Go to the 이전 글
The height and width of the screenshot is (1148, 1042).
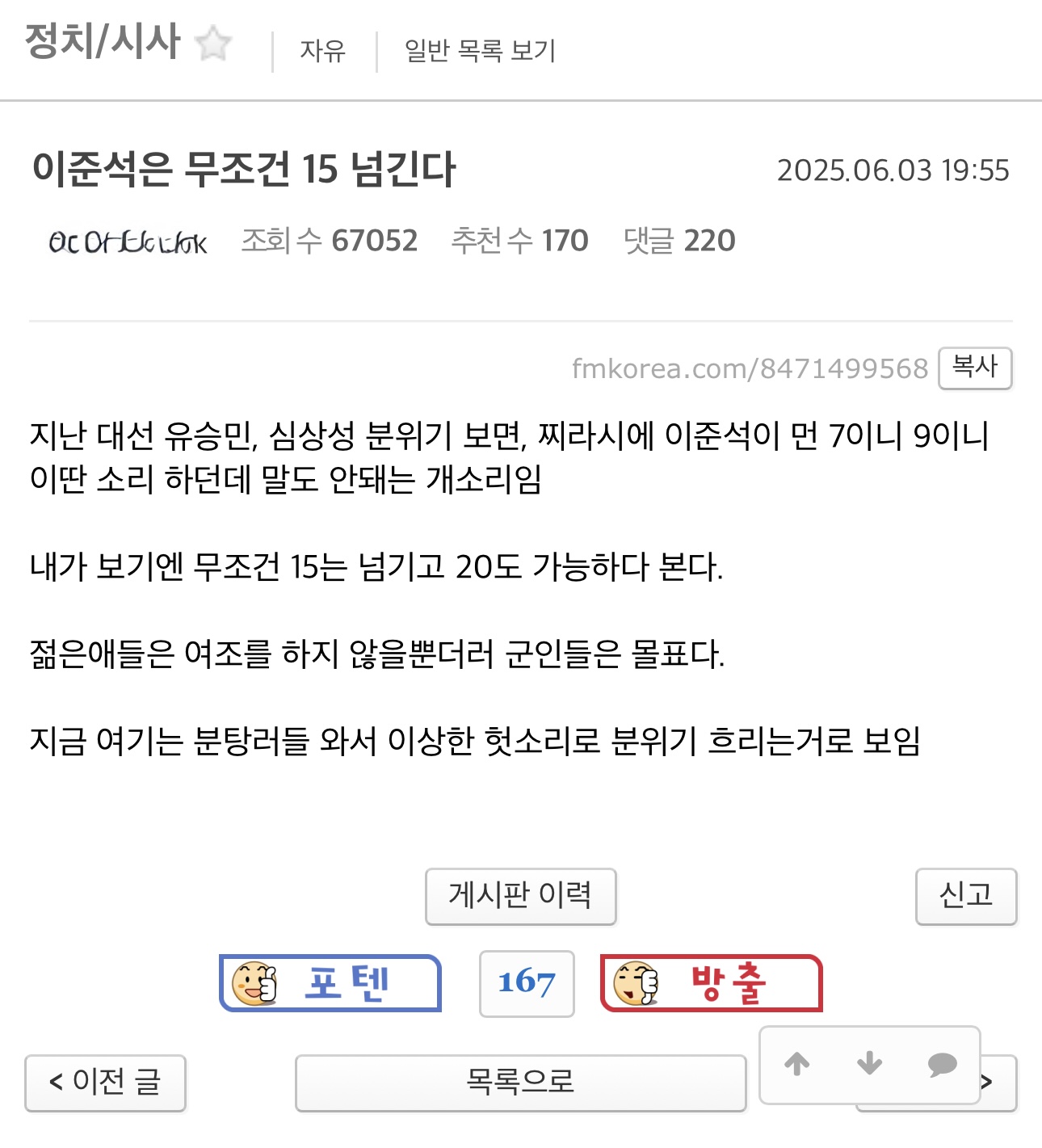click(106, 1083)
